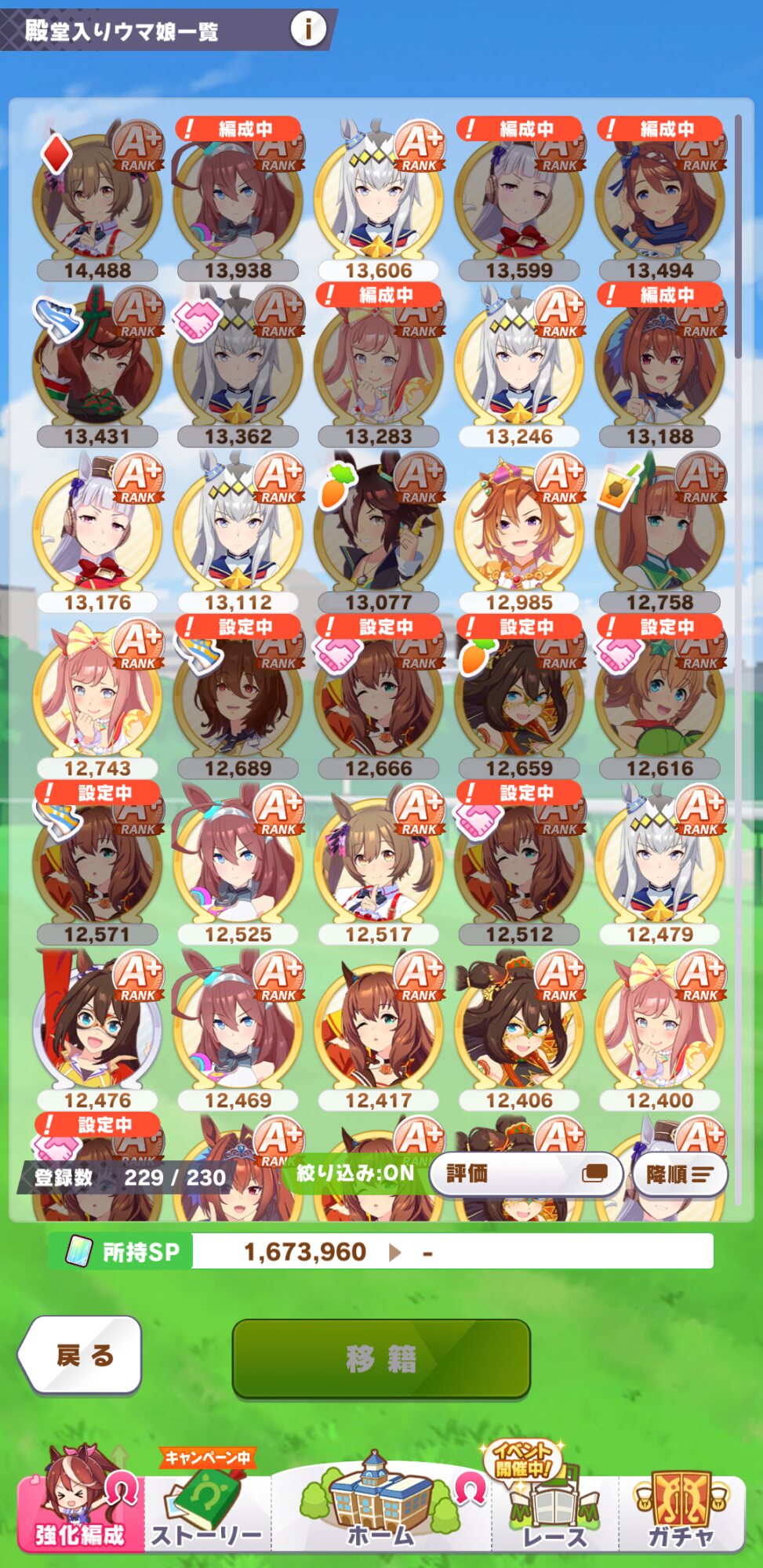
Task: Open the character card scored 12,476
Action: click(x=97, y=1030)
